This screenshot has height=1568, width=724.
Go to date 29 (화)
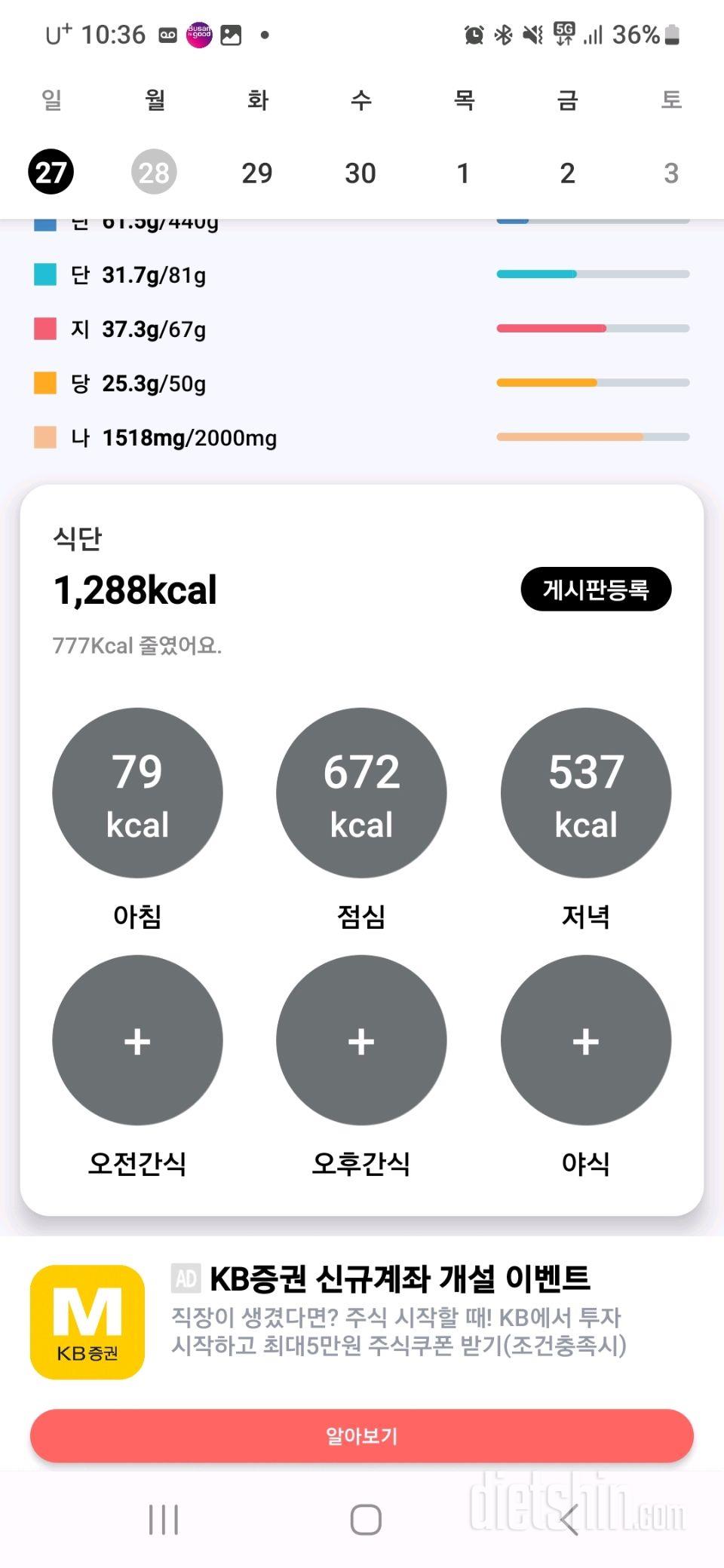point(257,173)
